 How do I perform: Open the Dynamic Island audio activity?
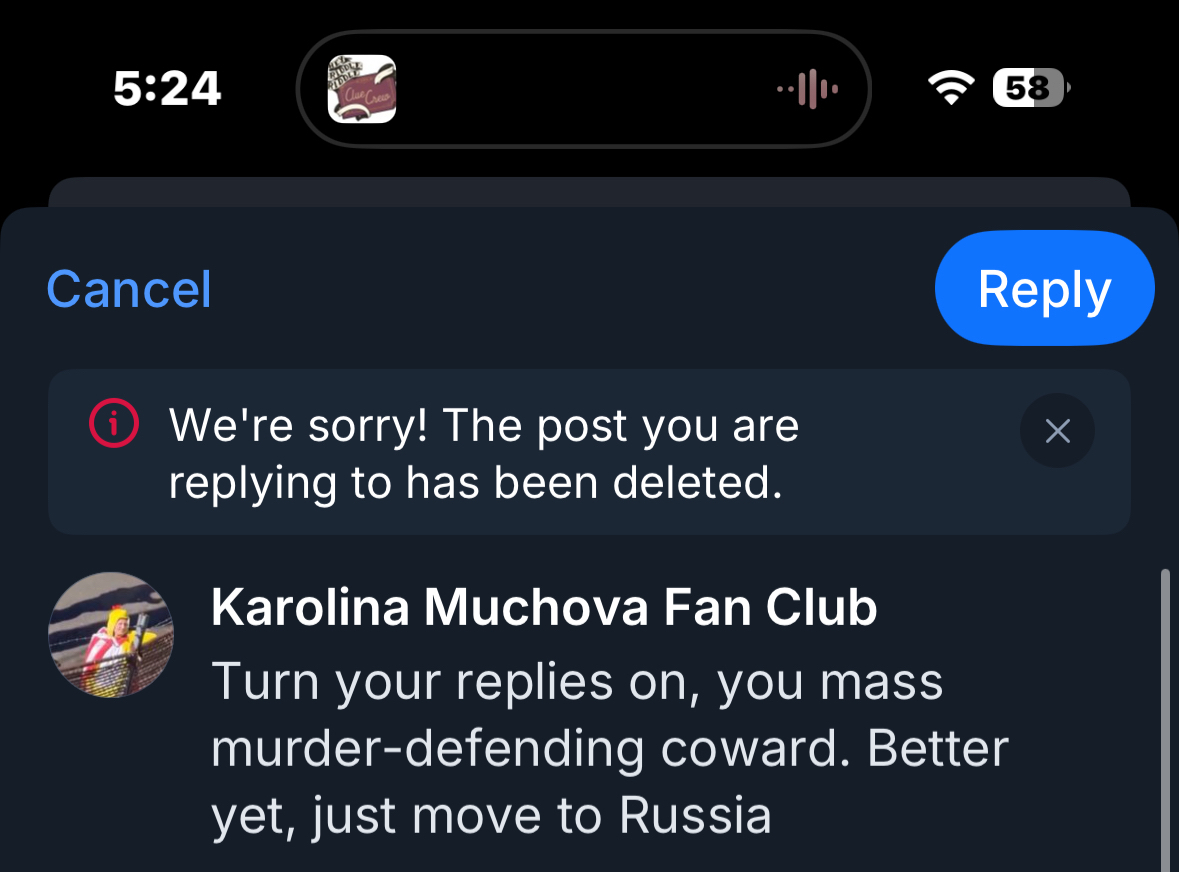[x=584, y=89]
